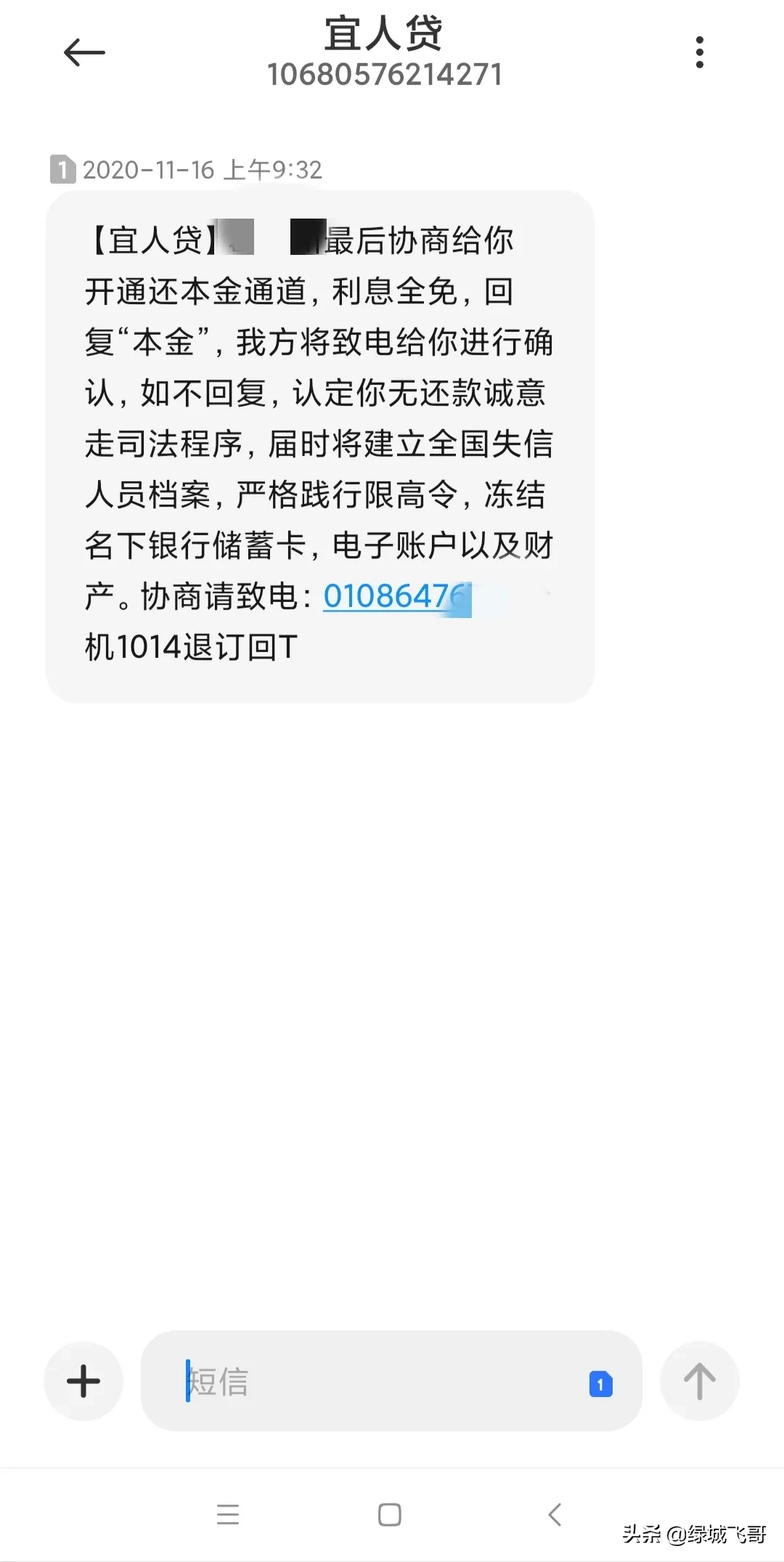Go back from the 宜人贷 conversation

pyautogui.click(x=84, y=52)
